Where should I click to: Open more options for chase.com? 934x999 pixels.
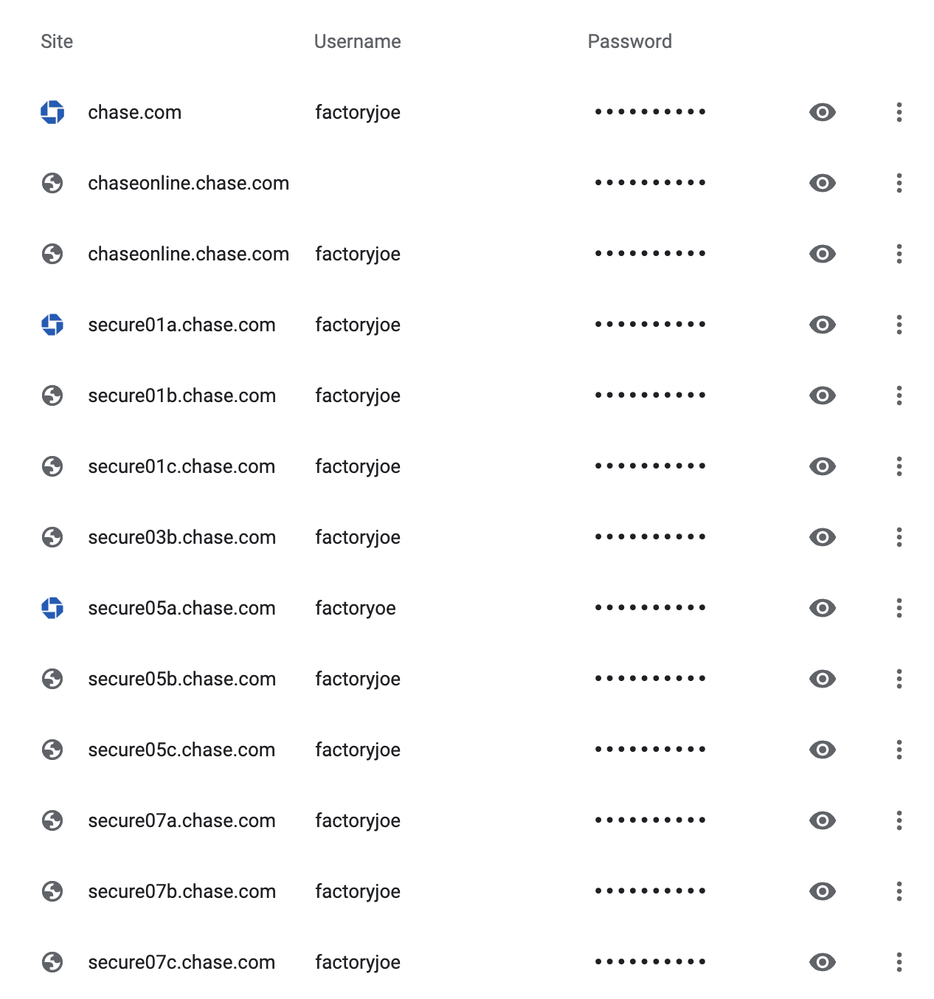click(899, 112)
